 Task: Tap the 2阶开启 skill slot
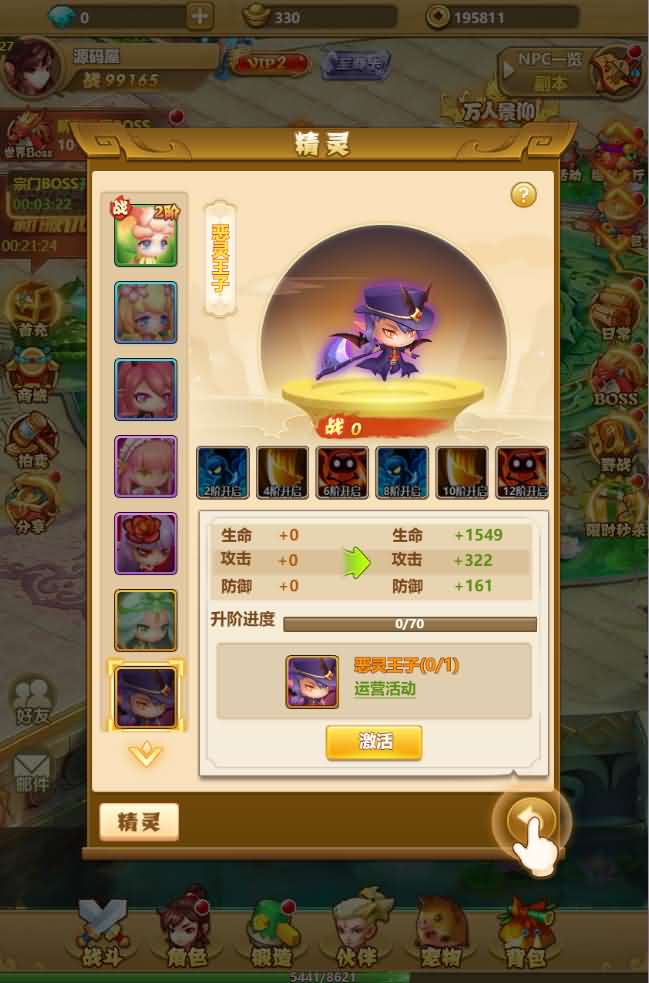tap(222, 472)
